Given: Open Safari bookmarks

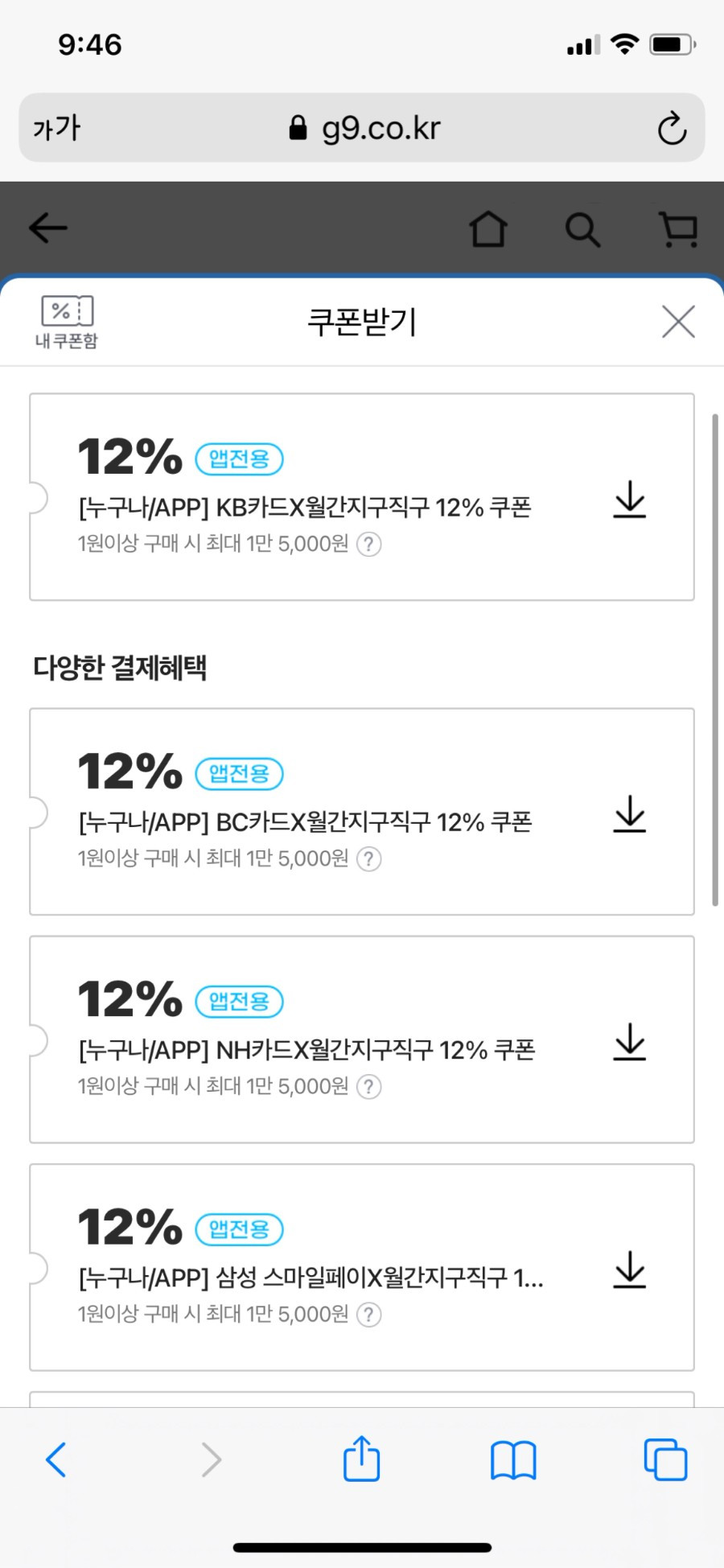Looking at the screenshot, I should [x=513, y=1460].
